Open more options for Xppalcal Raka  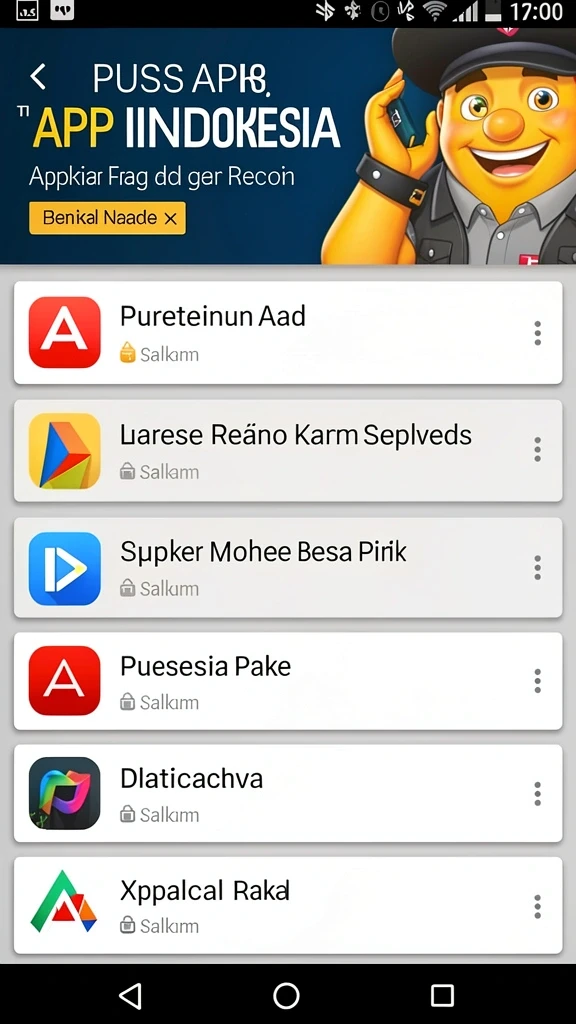(537, 906)
